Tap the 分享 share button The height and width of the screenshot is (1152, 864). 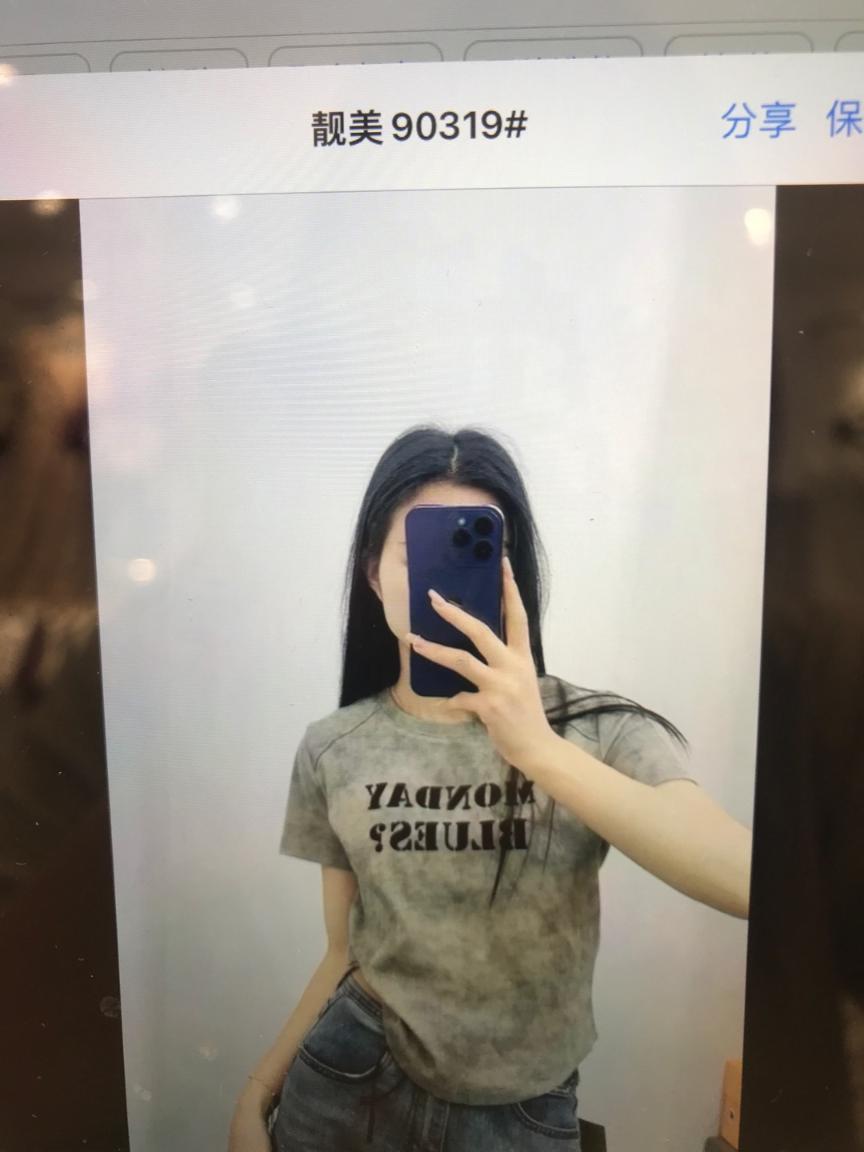click(x=758, y=121)
